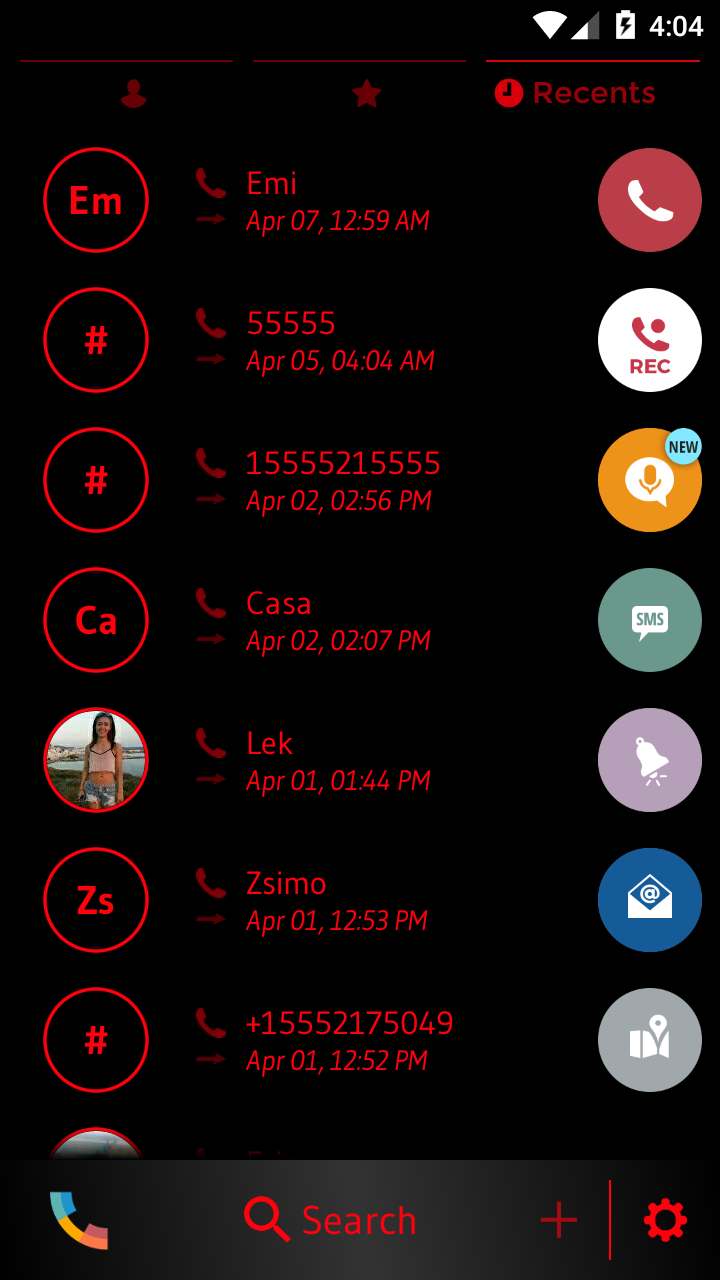Tap the Zs avatar for Zsimo

click(x=96, y=900)
